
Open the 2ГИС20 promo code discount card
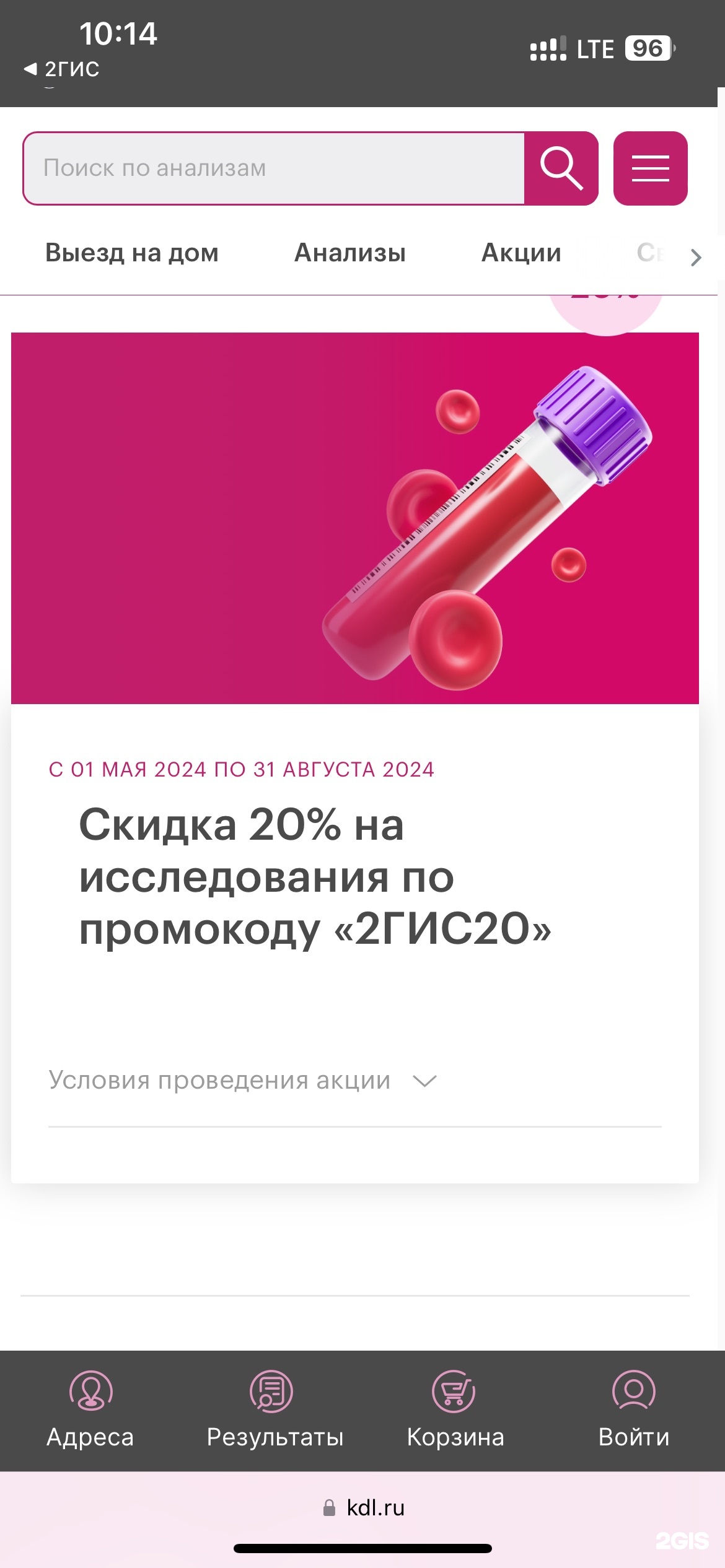315,876
